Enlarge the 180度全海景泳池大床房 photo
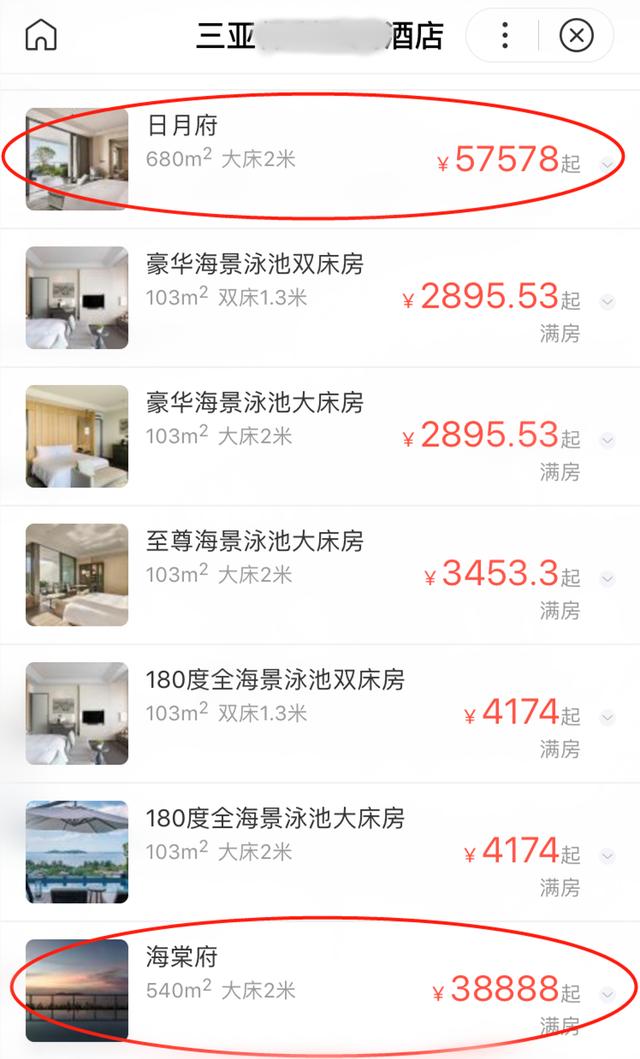The image size is (640, 1059). coord(77,851)
